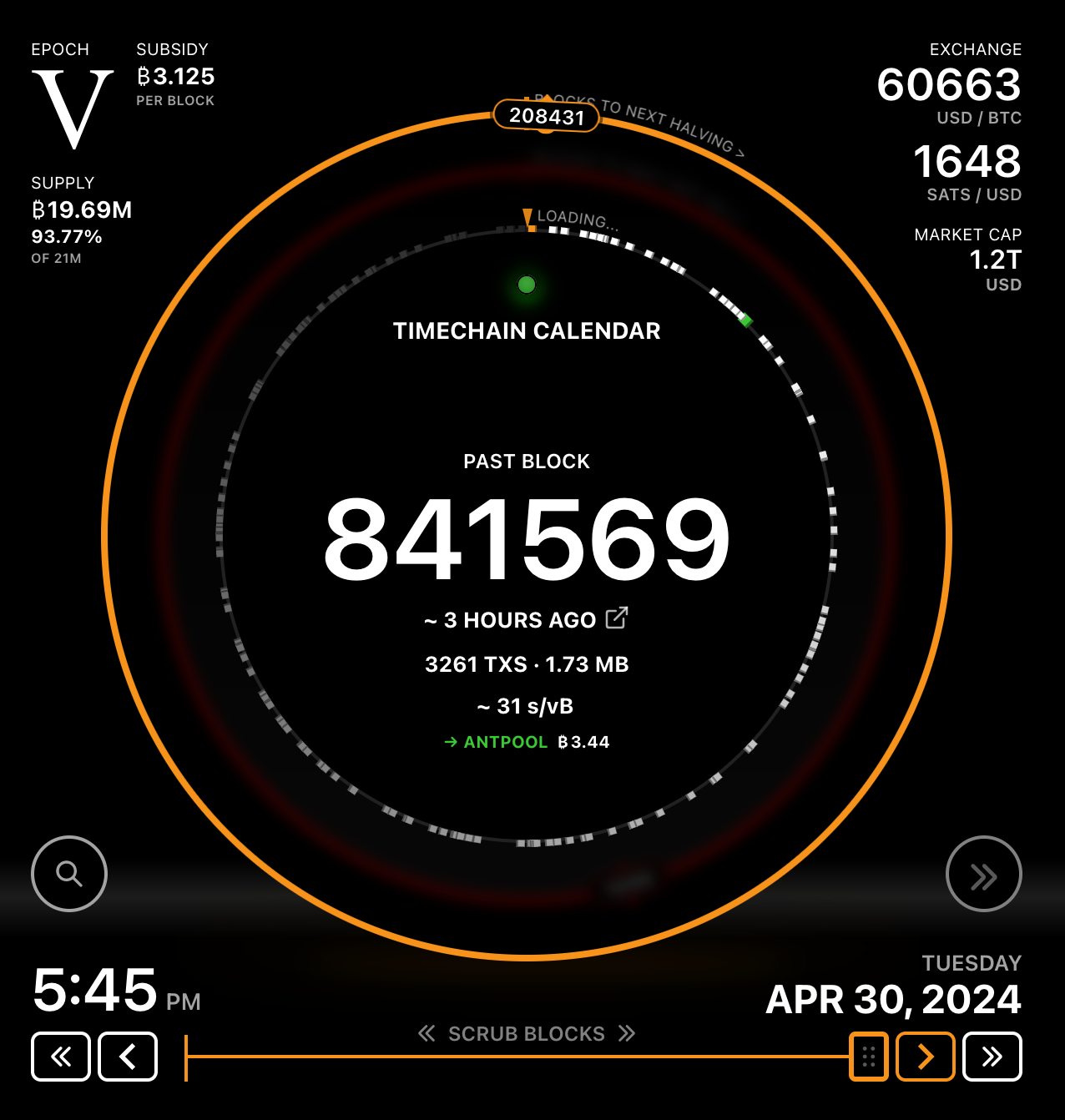1065x1120 pixels.
Task: Open the search magnifier button
Action: point(69,874)
